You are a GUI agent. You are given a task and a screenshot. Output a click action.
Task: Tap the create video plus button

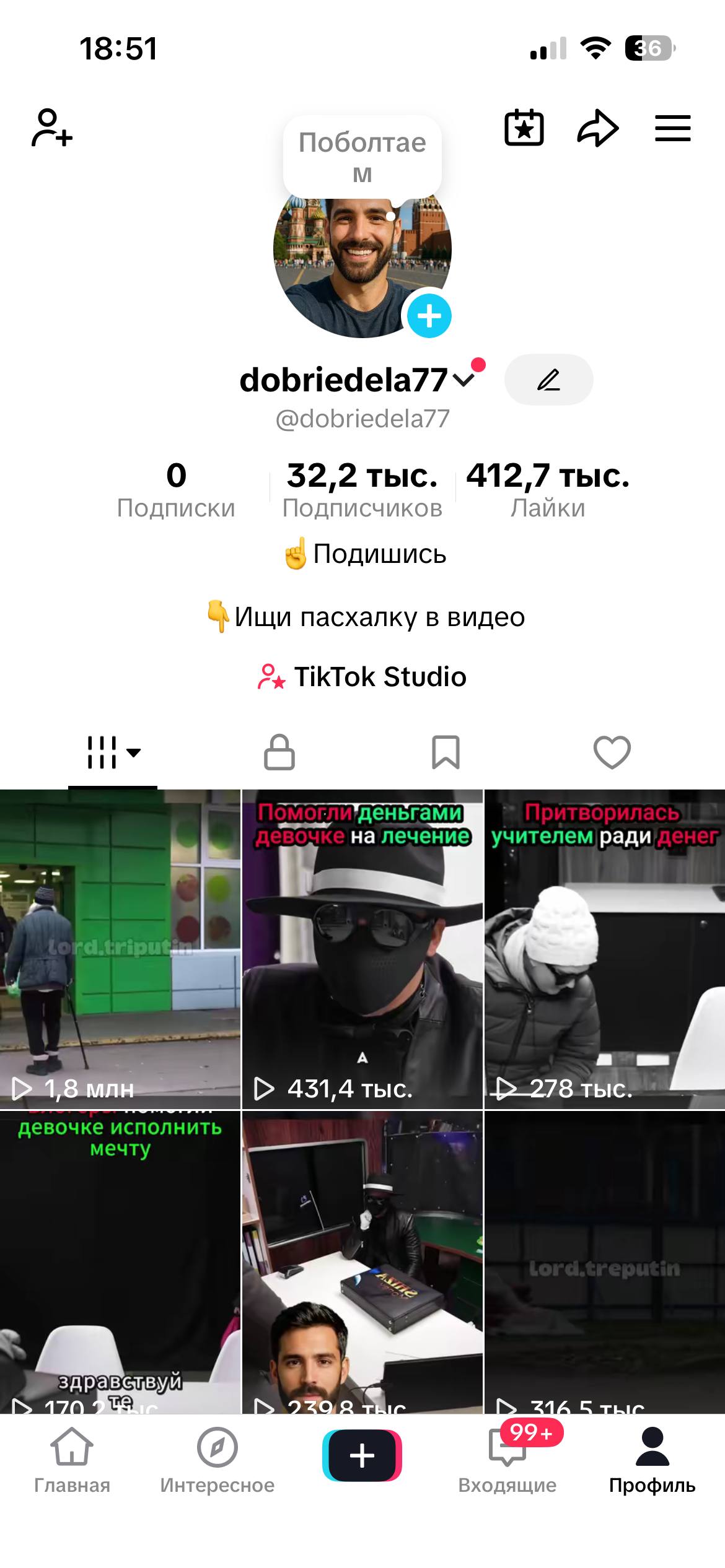[362, 1452]
